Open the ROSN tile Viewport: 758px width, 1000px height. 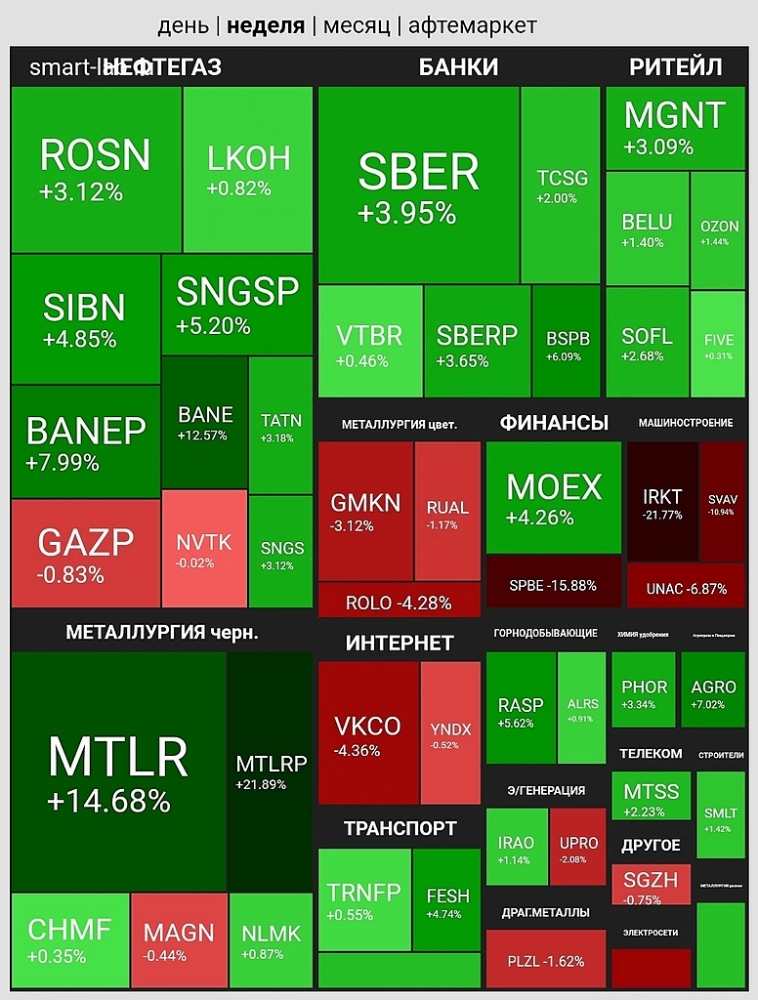(x=95, y=170)
